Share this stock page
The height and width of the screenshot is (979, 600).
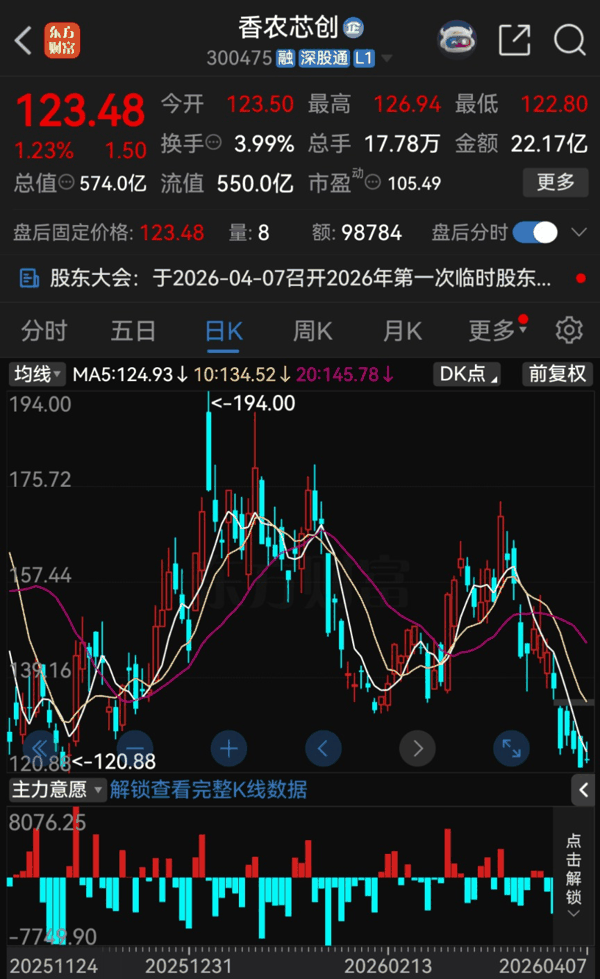pos(514,41)
